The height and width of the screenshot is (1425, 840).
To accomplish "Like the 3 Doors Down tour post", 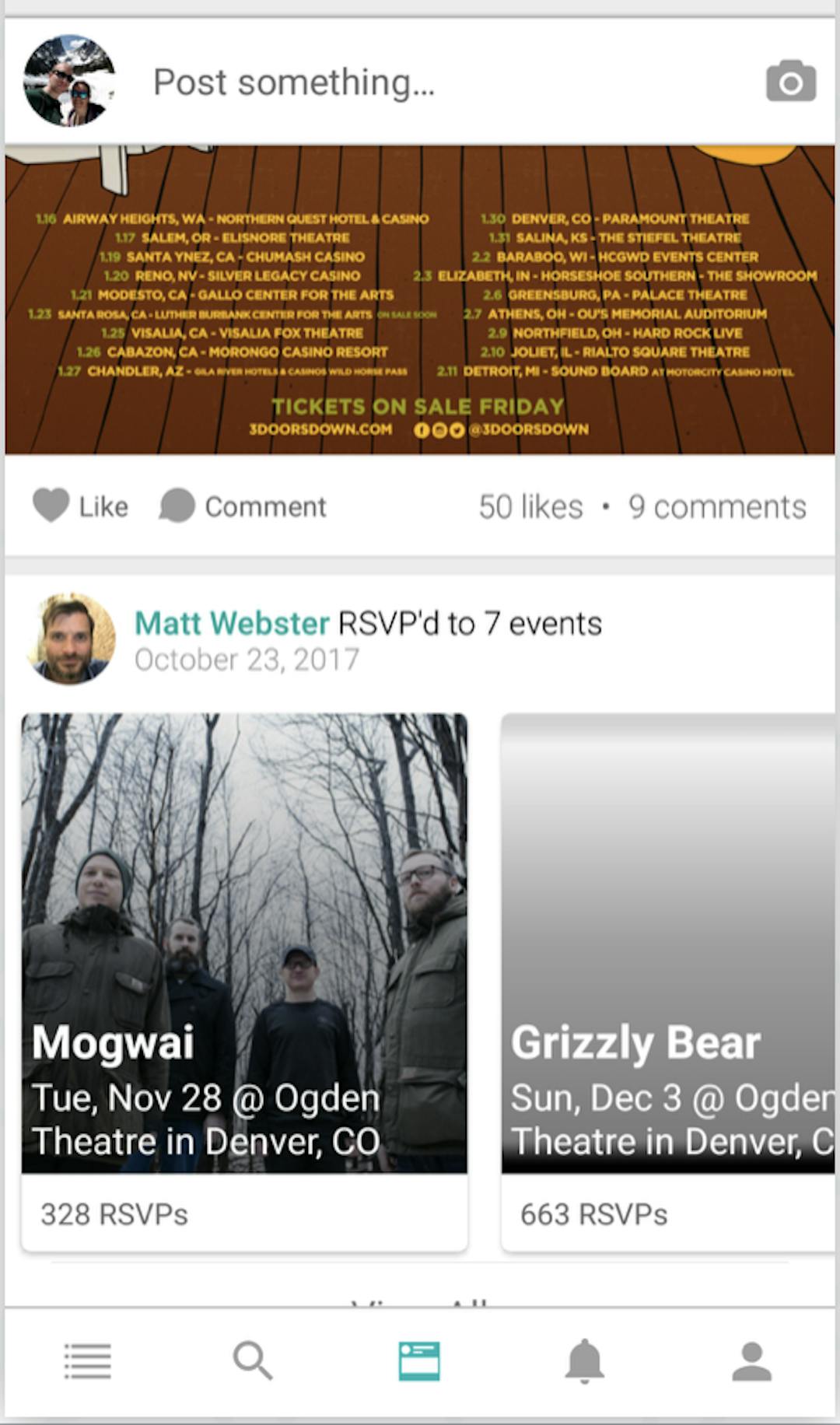I will 81,506.
